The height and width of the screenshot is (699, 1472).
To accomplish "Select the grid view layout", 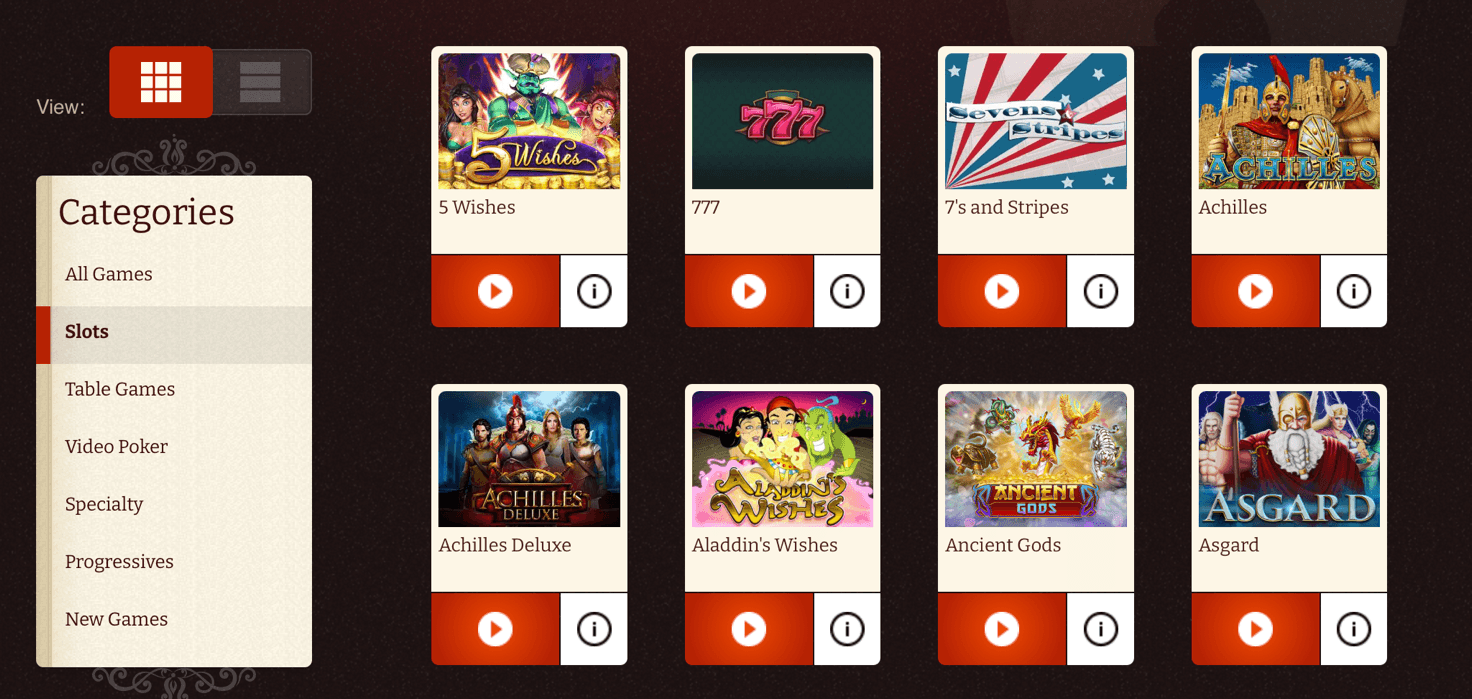I will (x=161, y=82).
